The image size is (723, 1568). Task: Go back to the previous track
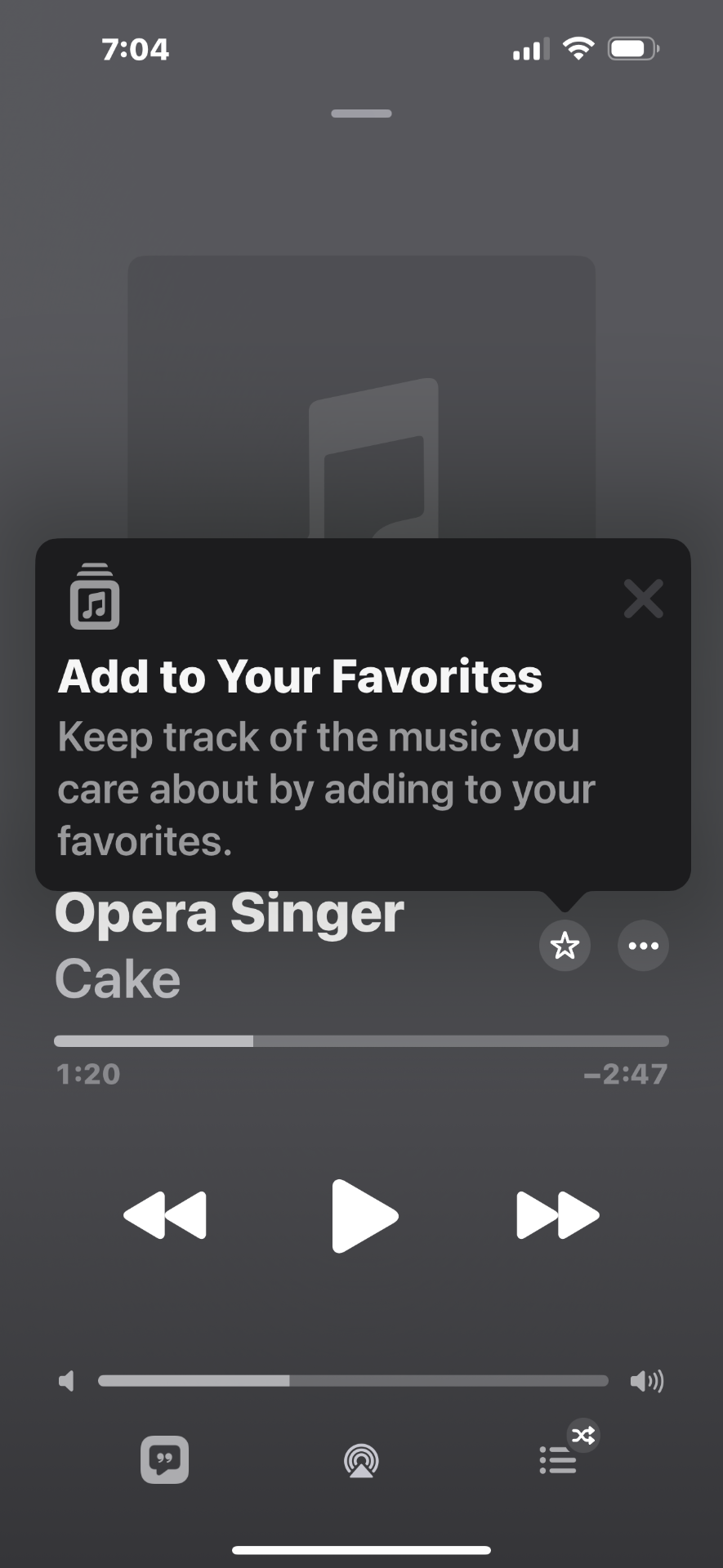pos(165,1215)
